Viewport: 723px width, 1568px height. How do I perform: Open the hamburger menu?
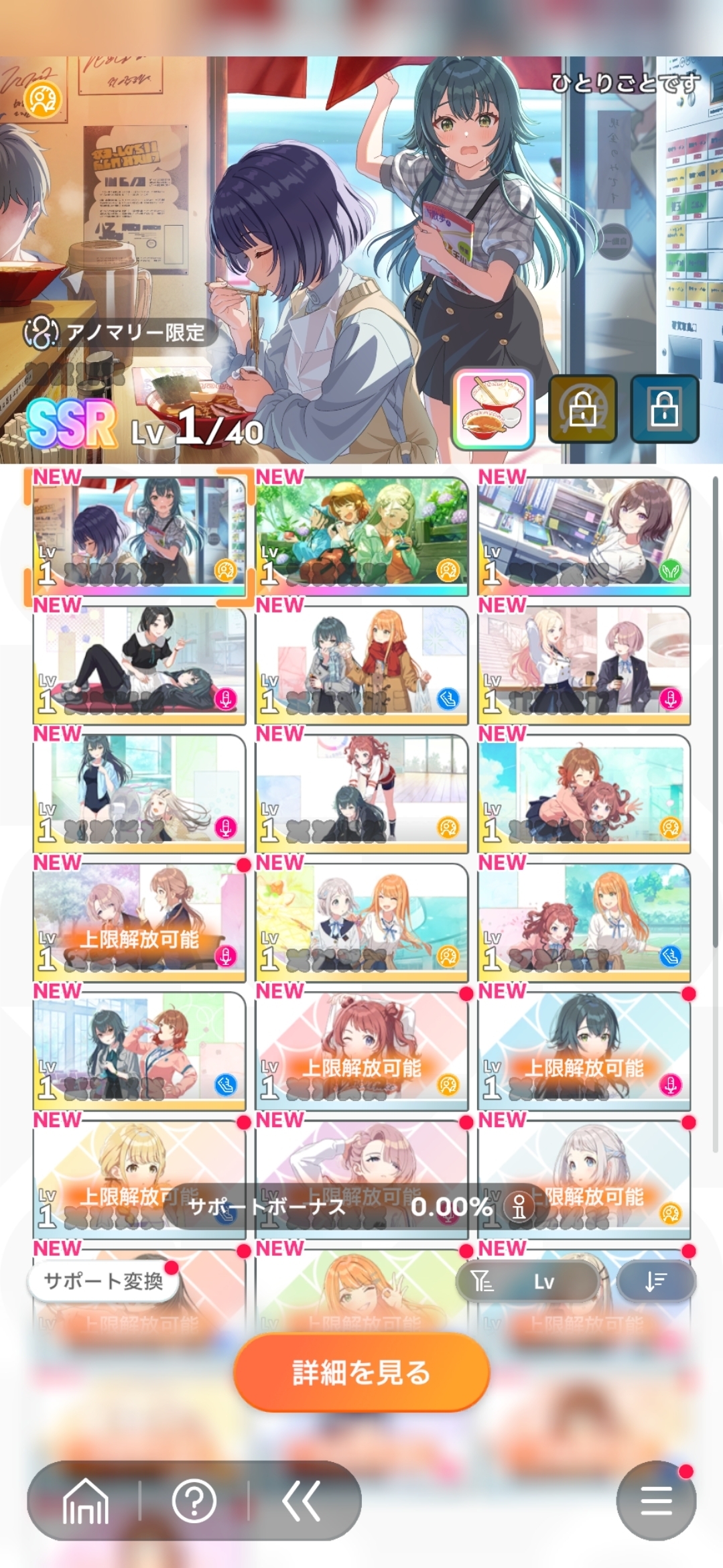[655, 1501]
